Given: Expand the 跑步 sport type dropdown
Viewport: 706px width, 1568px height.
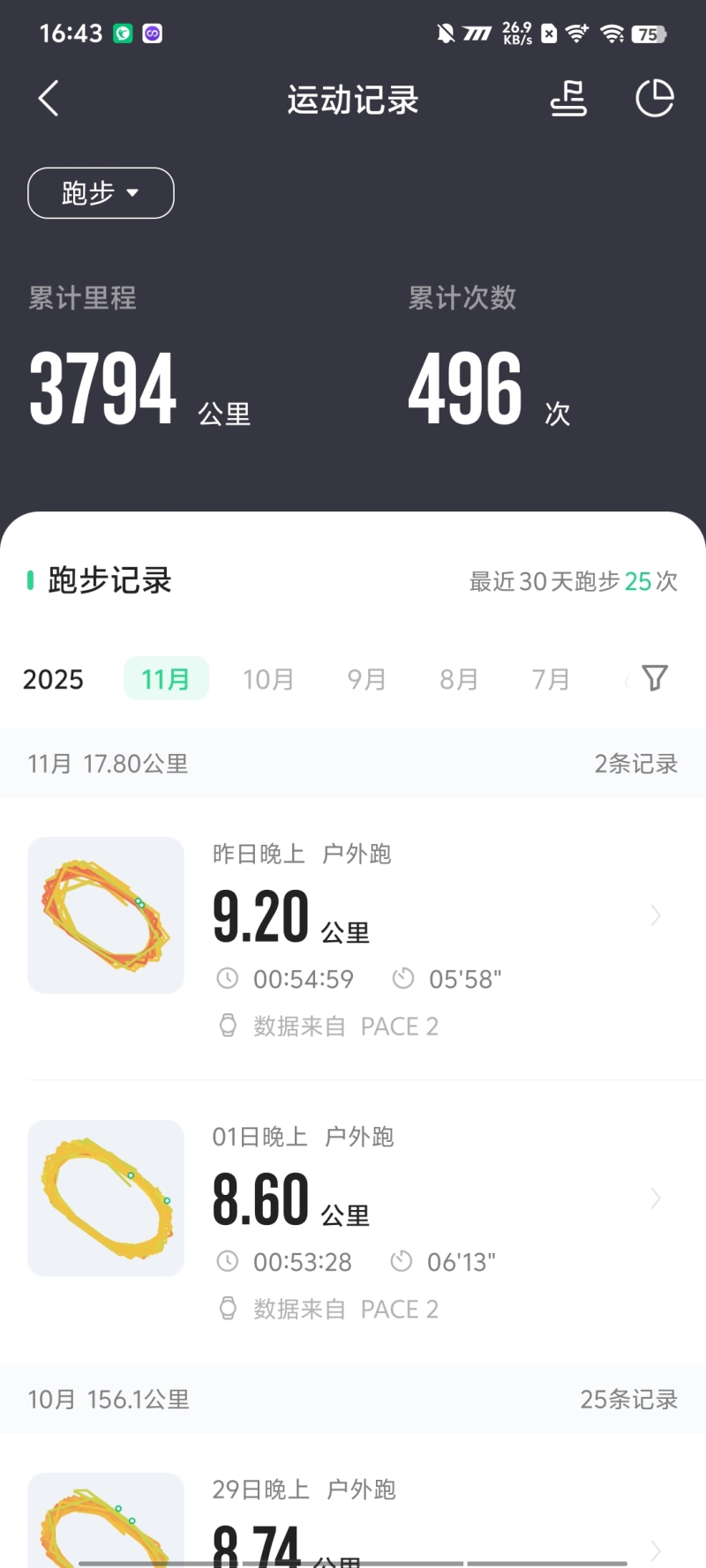Looking at the screenshot, I should click(x=101, y=193).
